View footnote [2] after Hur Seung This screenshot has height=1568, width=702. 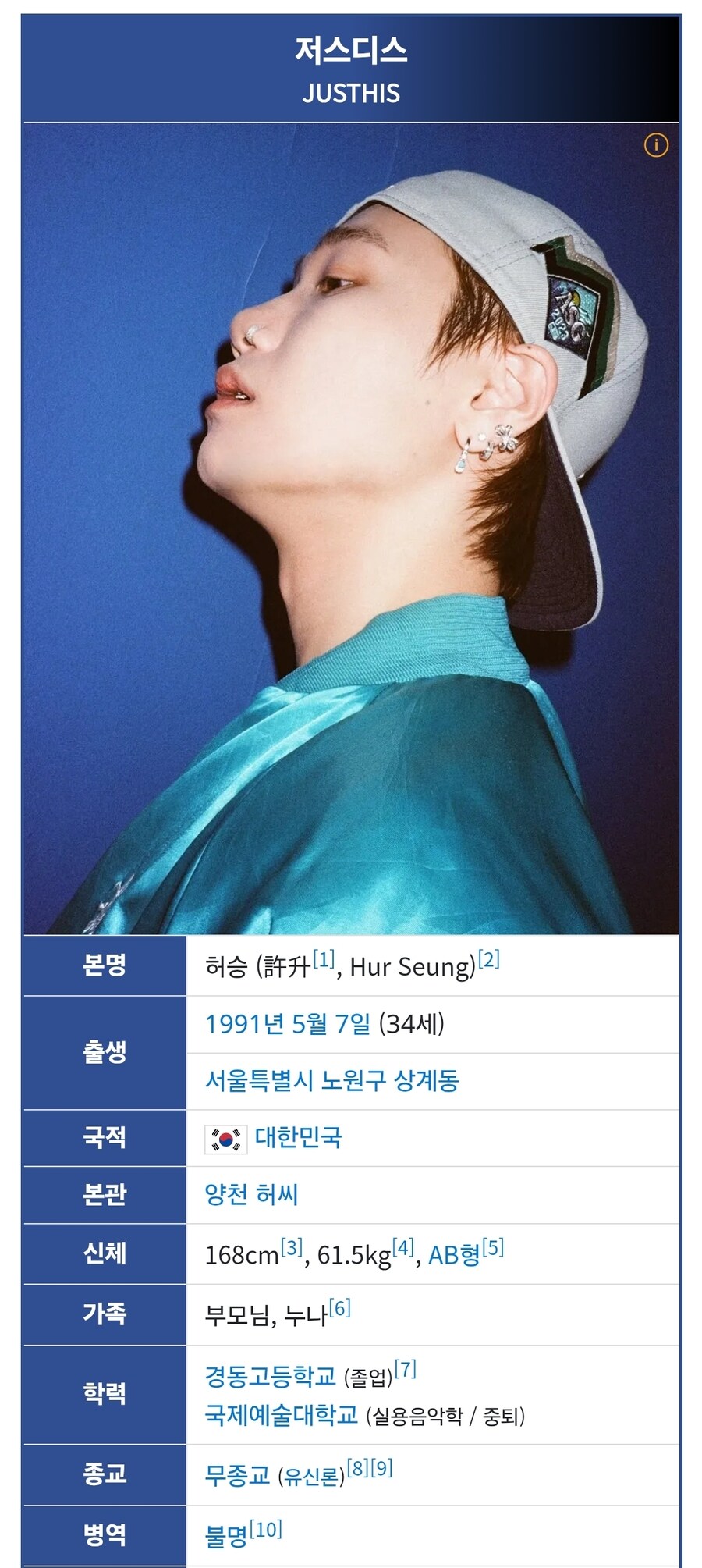(x=489, y=959)
